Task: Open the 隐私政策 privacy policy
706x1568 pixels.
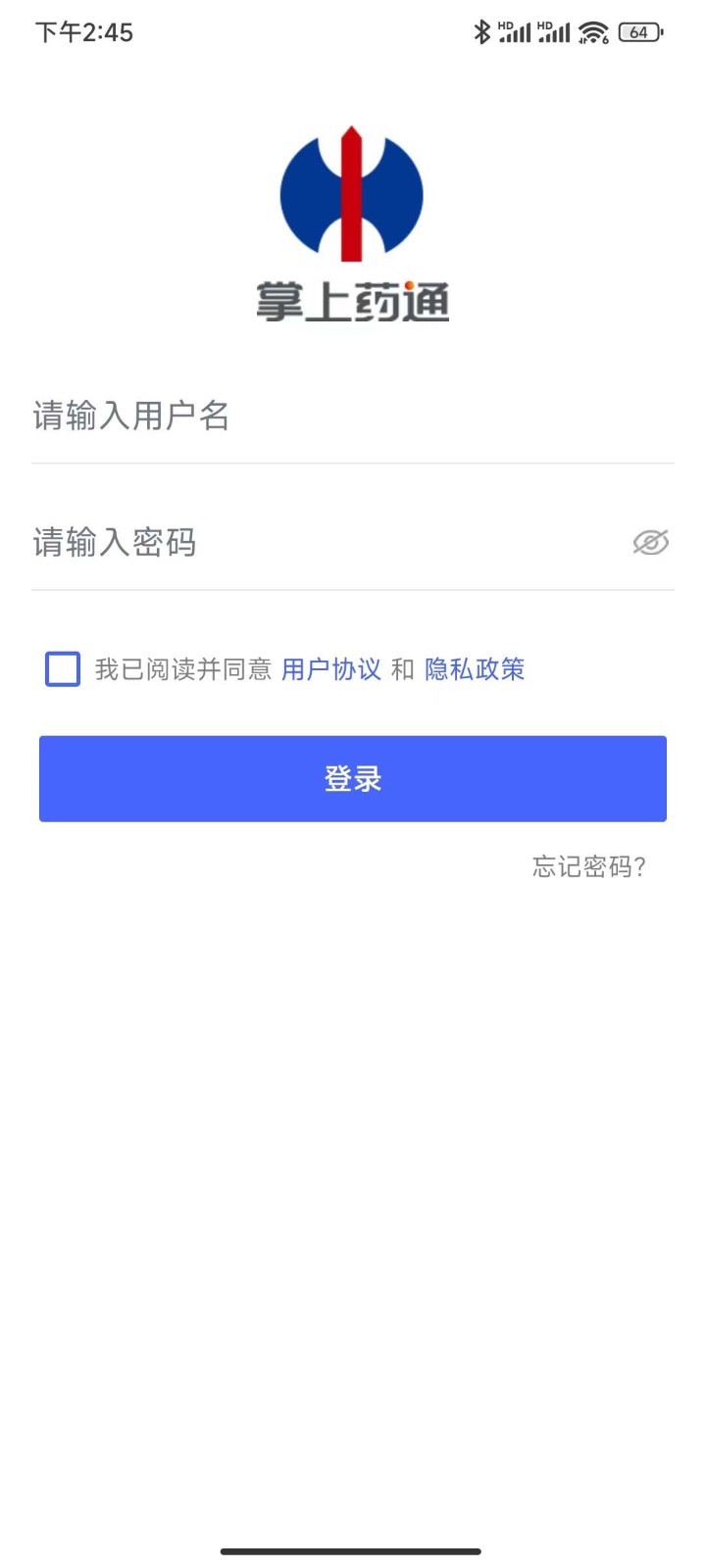Action: click(x=475, y=668)
